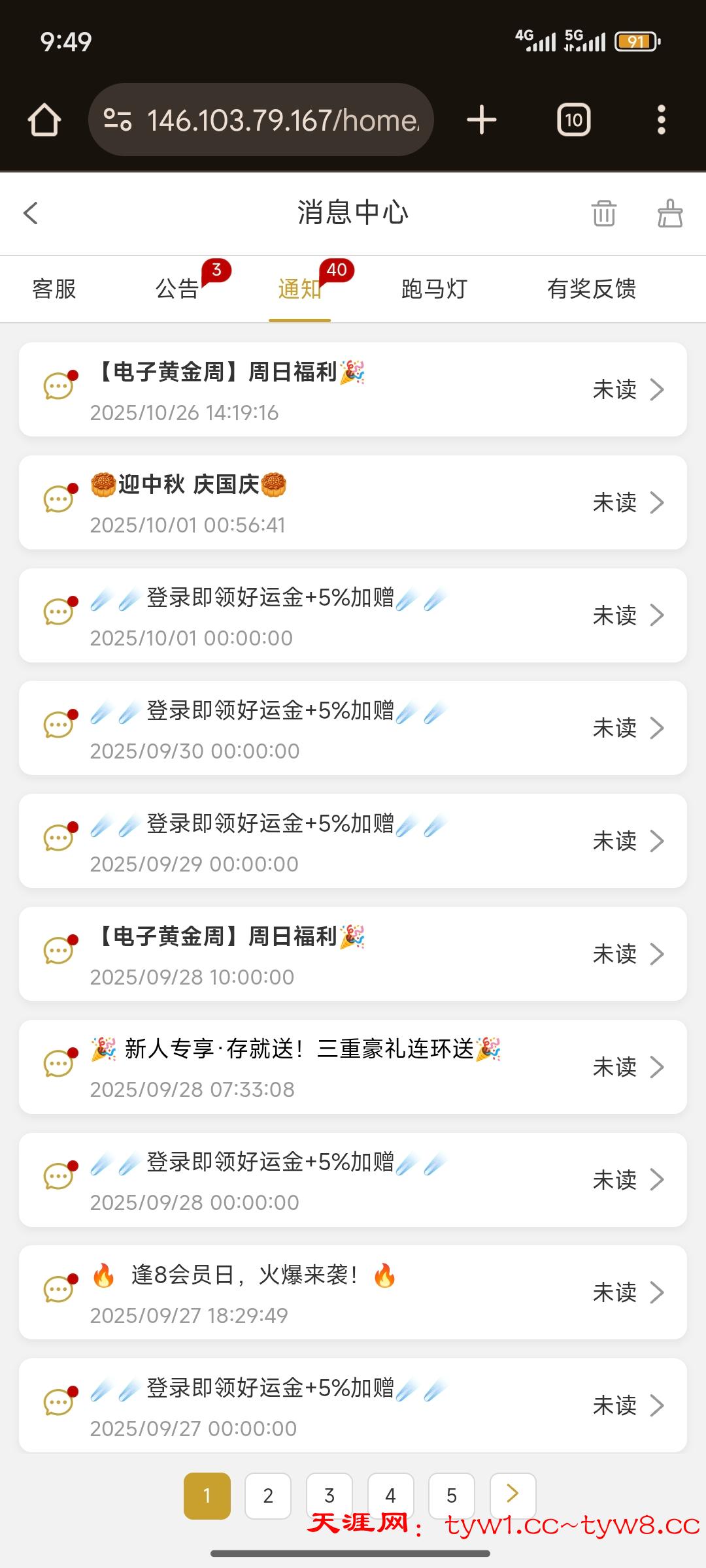Open 周日福利 message dated 2025/10/26
Screen dimensions: 706x1568
point(353,389)
